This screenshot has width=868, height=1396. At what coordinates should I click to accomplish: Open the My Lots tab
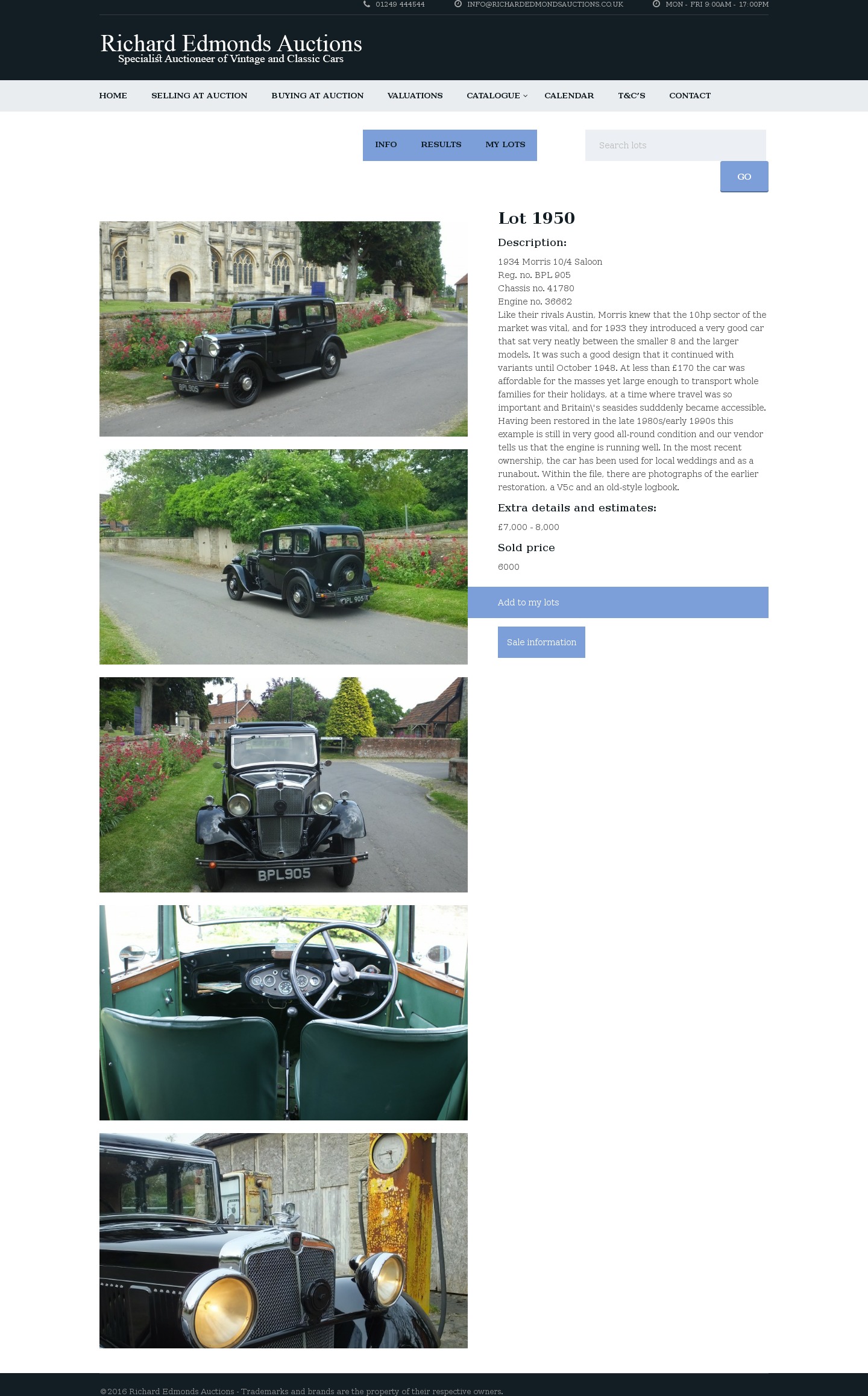click(505, 145)
